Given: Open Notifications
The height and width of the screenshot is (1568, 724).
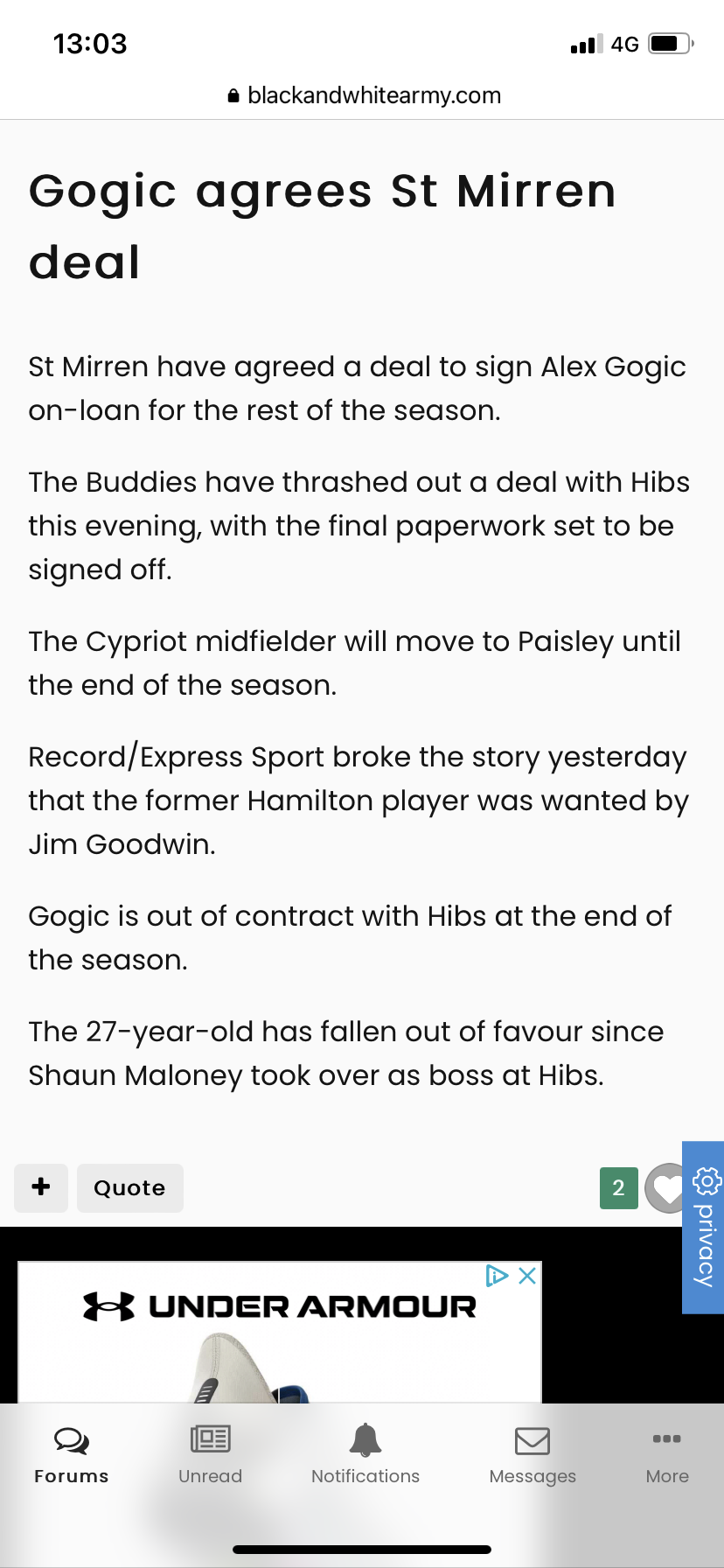Looking at the screenshot, I should pos(365,1456).
